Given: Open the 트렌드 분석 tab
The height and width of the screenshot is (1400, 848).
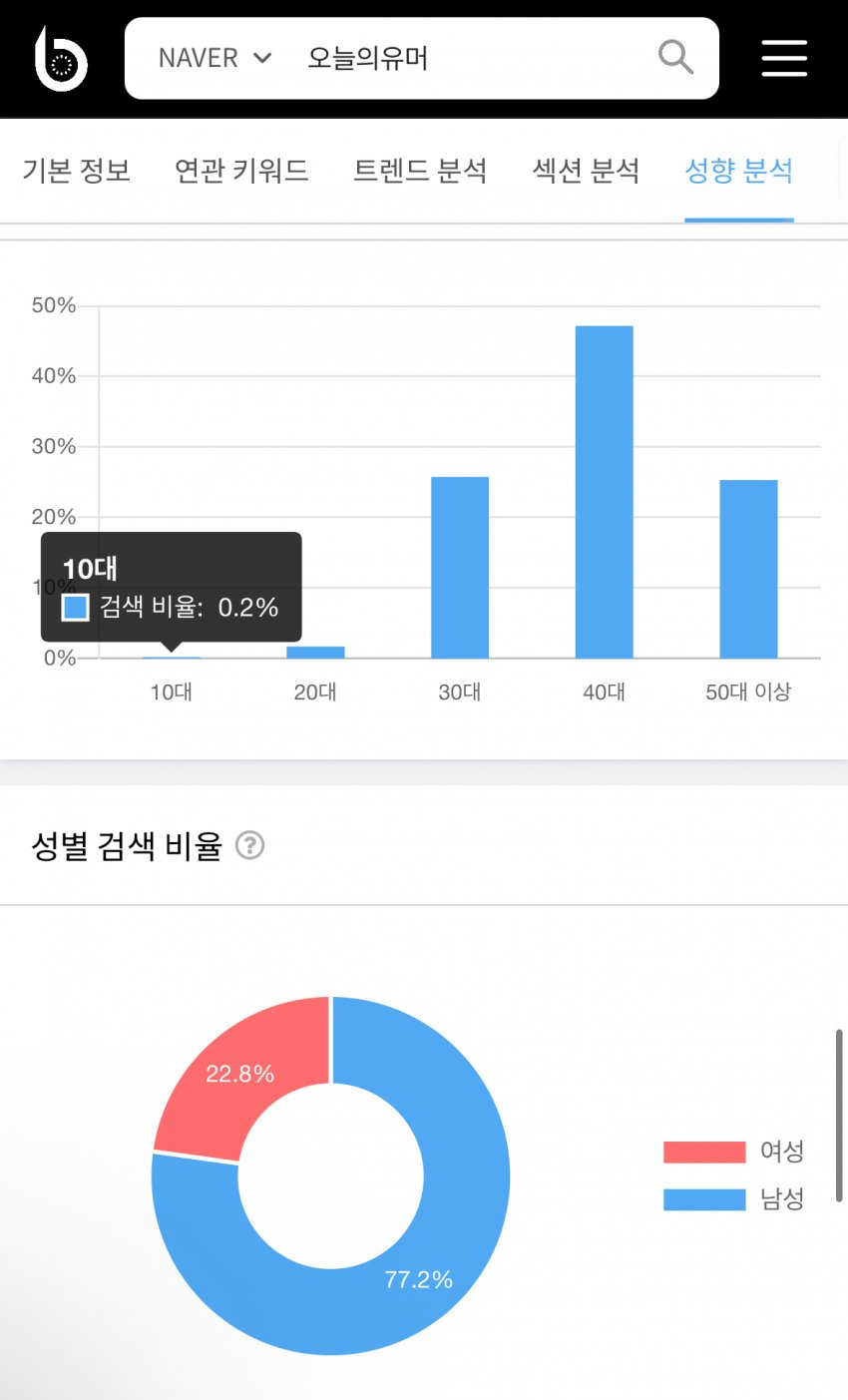Looking at the screenshot, I should (420, 171).
